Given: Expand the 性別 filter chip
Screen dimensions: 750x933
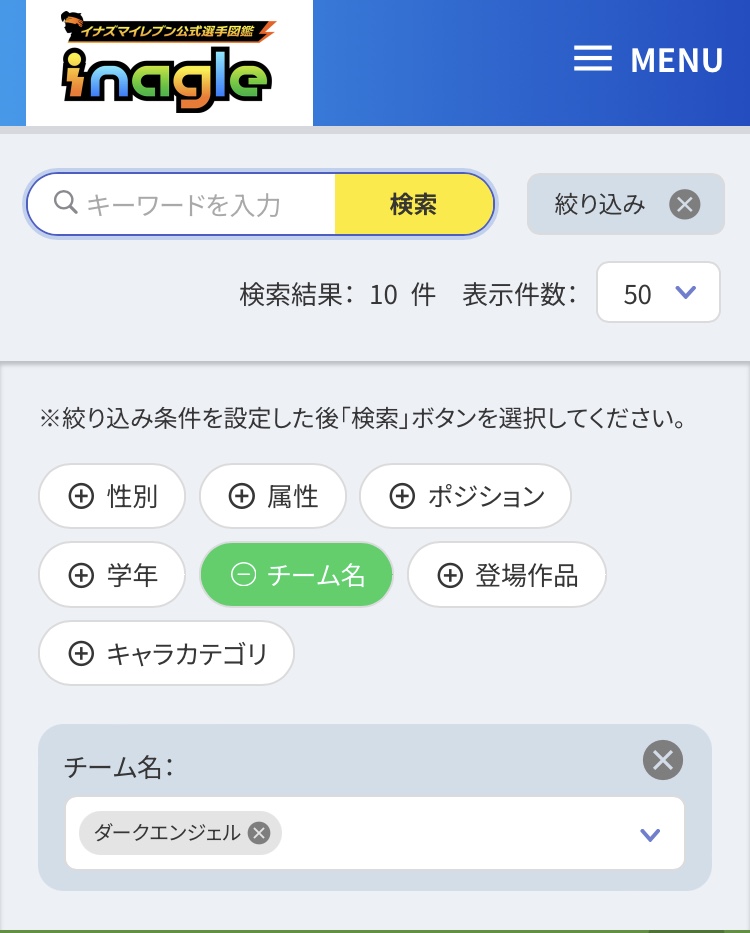Looking at the screenshot, I should (112, 496).
